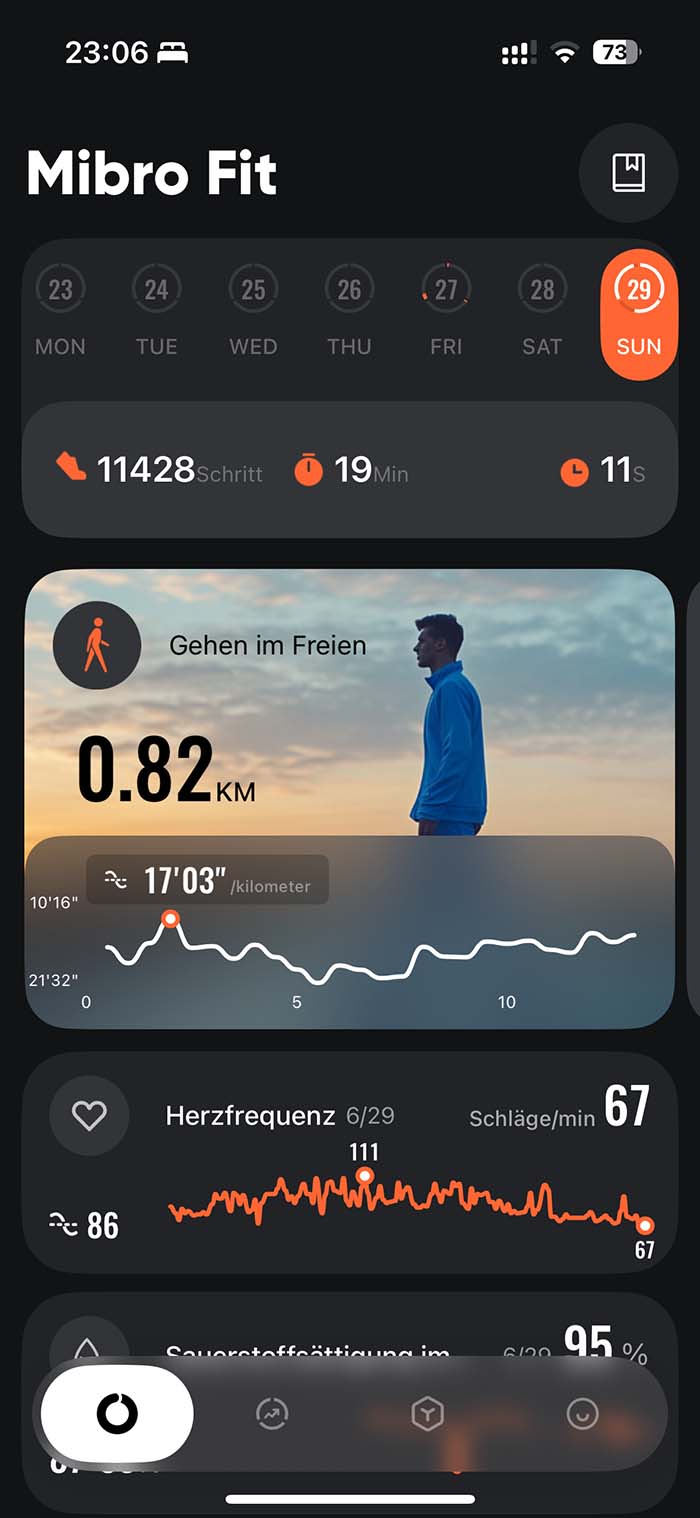The image size is (700, 1518).
Task: Select Thursday 26 in the week strip
Action: coord(349,312)
